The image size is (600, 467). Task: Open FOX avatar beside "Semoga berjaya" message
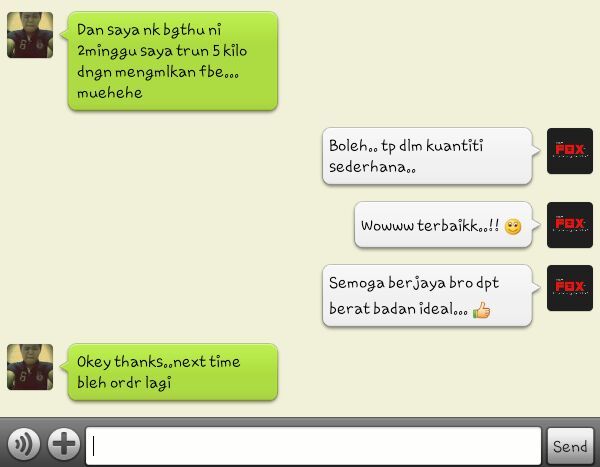[x=569, y=288]
